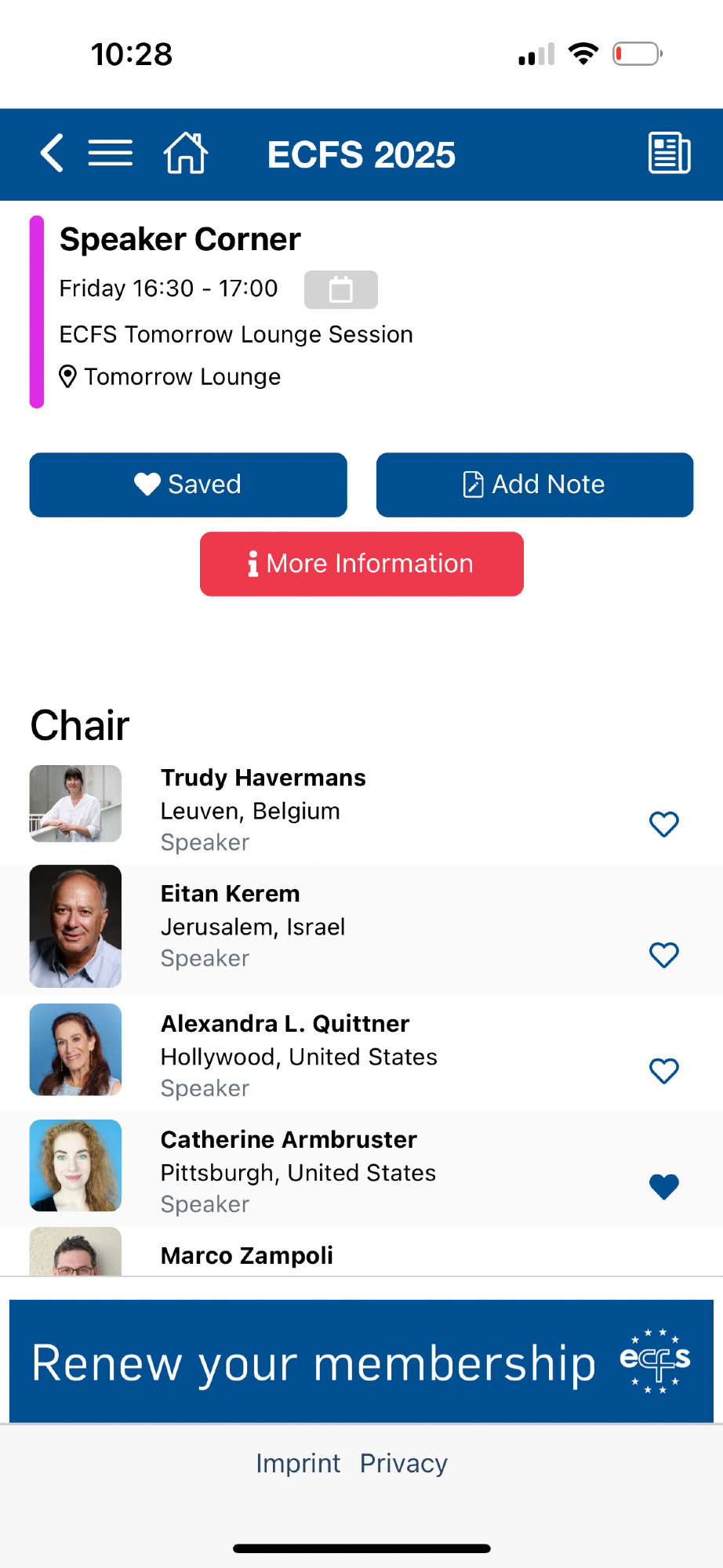Open Catherine Armbruster's profile

289,1140
